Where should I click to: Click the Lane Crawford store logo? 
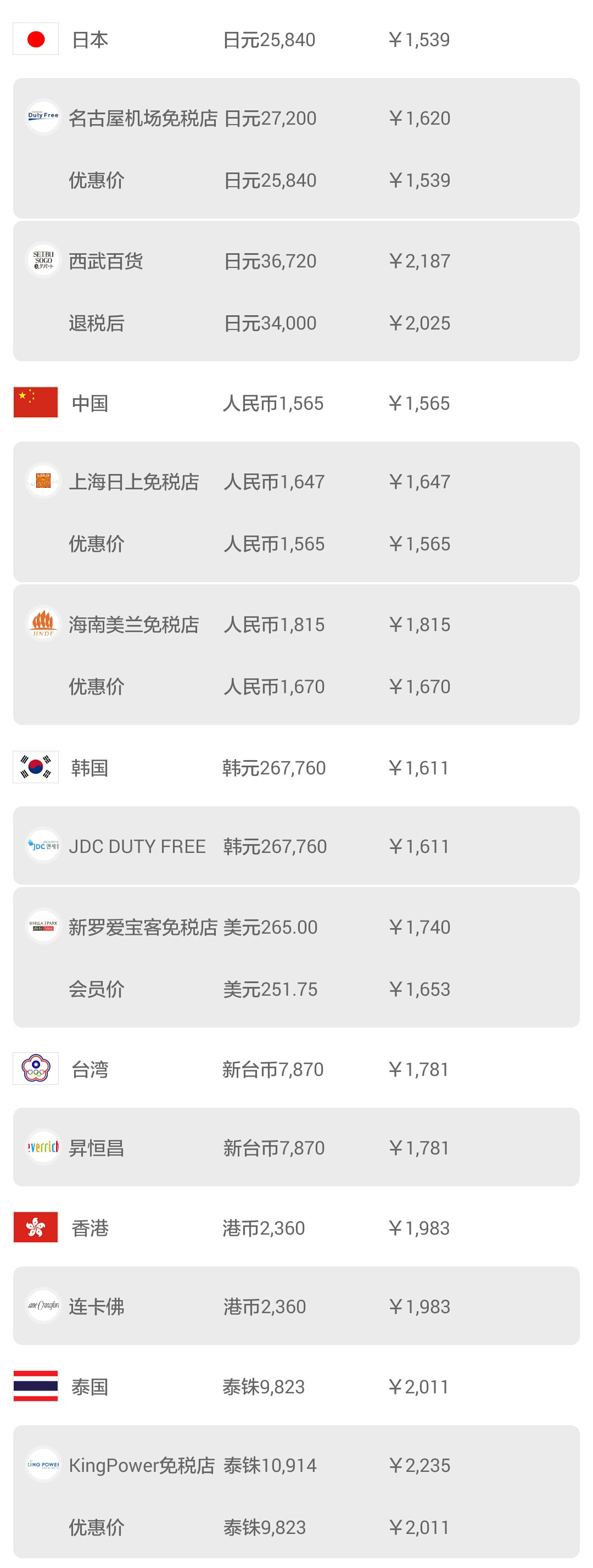43,1306
